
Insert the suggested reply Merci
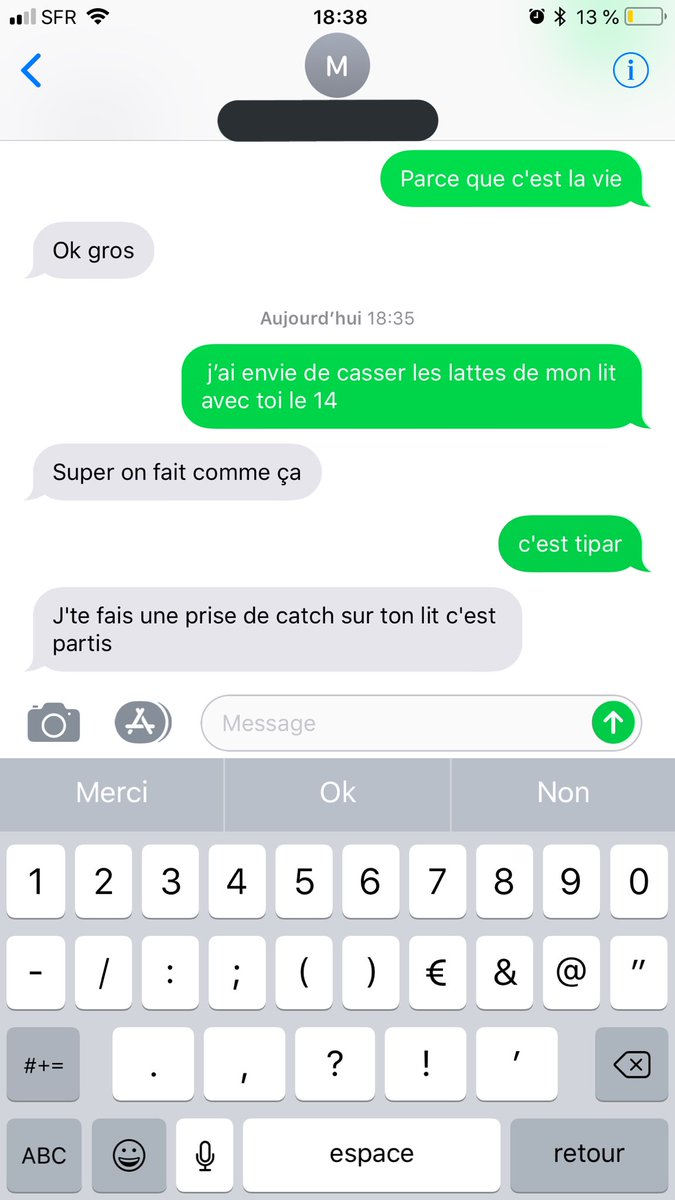pos(112,793)
